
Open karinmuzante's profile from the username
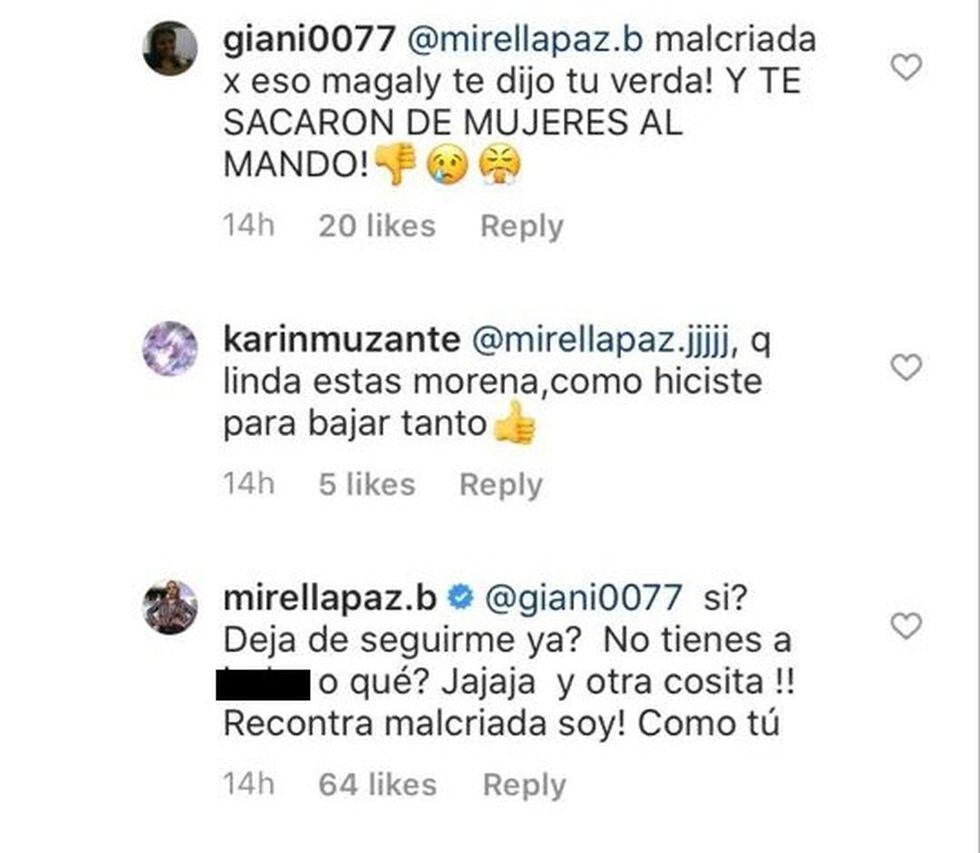340,341
